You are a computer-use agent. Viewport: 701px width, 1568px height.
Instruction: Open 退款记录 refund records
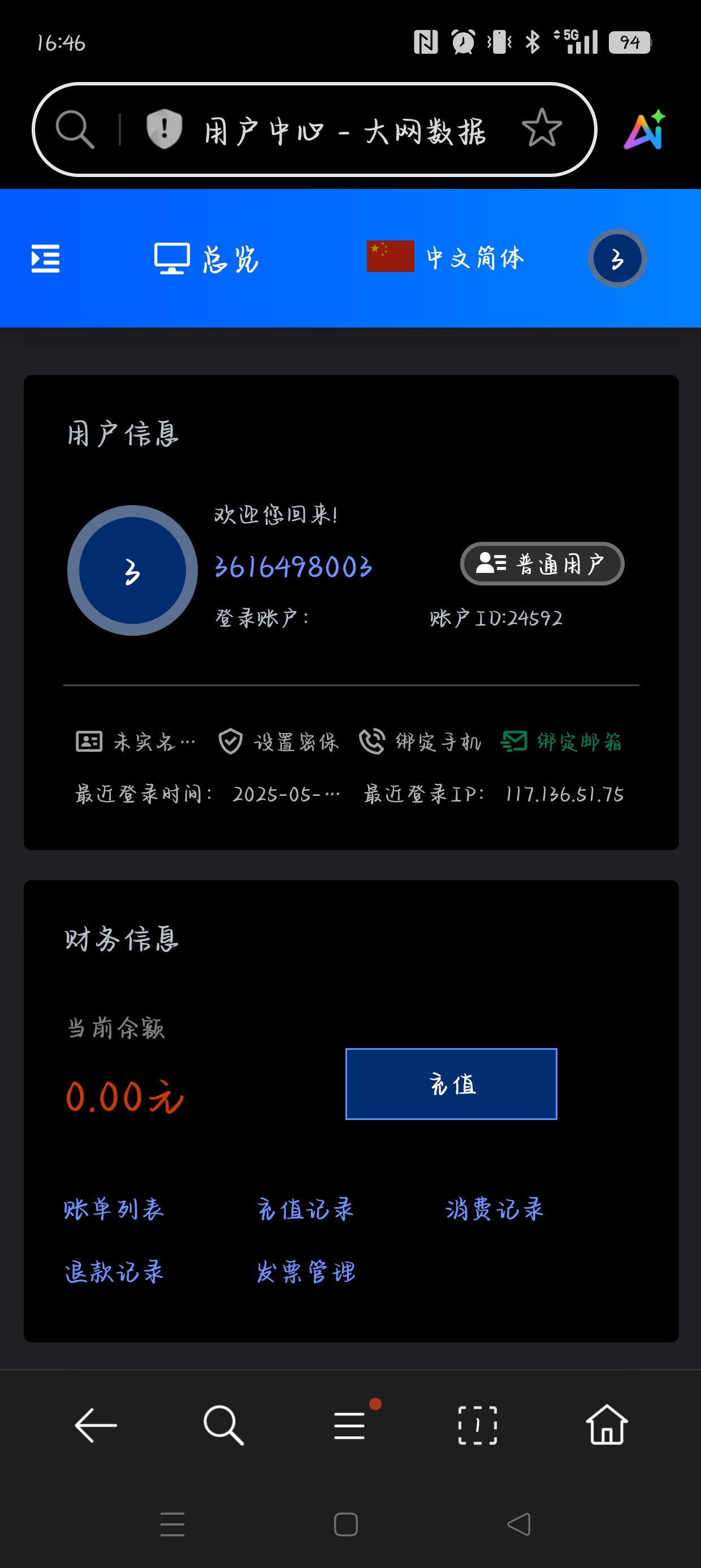(x=114, y=1272)
